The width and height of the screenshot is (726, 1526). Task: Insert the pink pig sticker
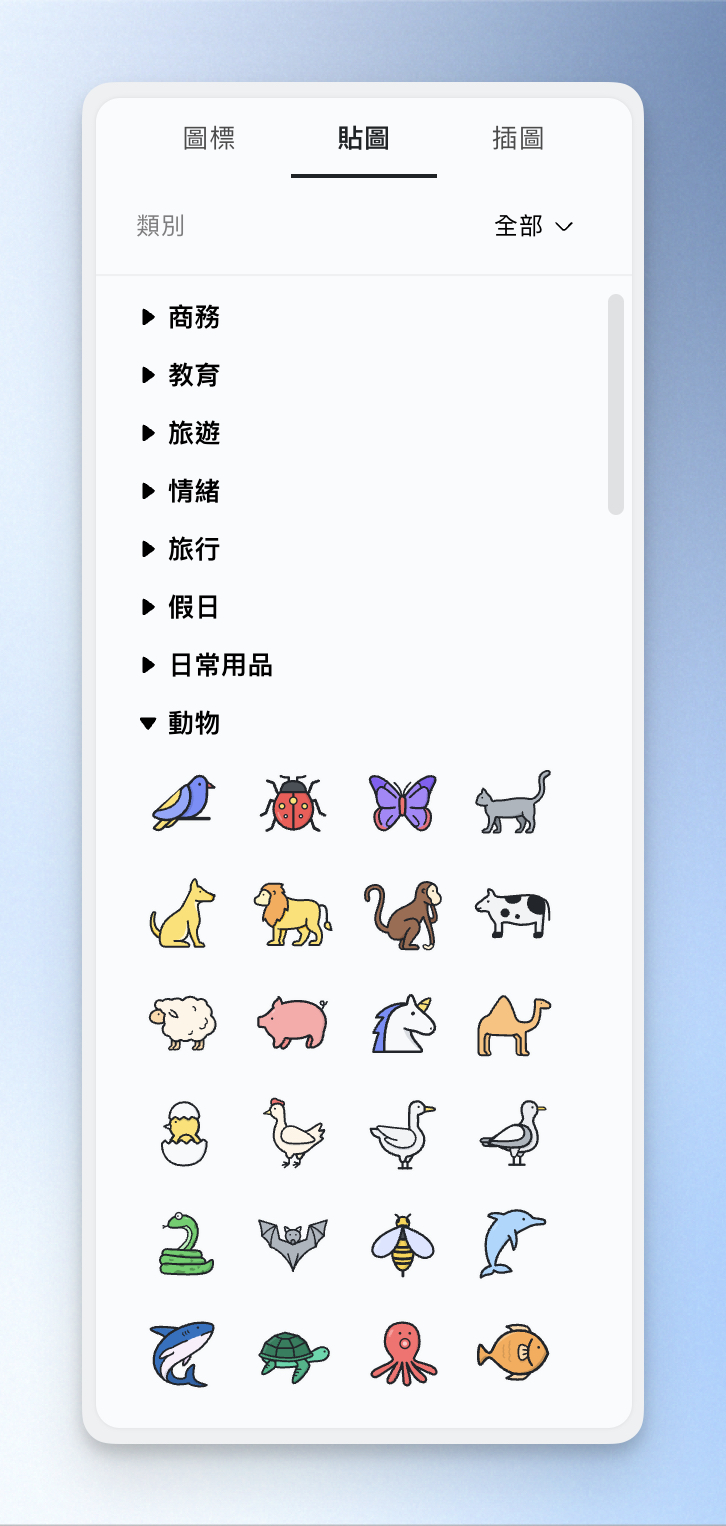(292, 1023)
